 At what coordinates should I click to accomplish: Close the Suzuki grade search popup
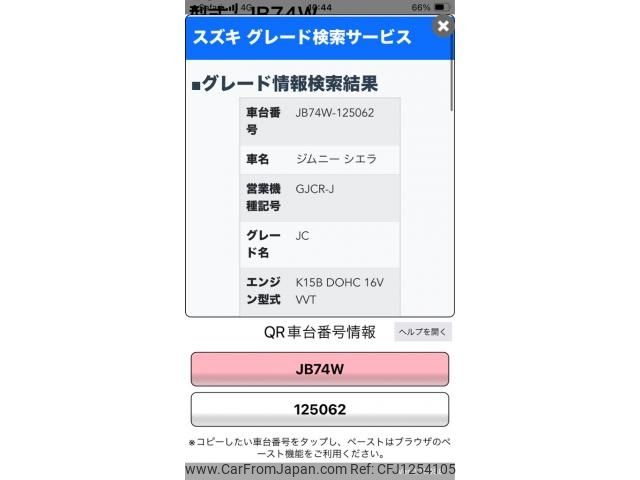pos(442,26)
